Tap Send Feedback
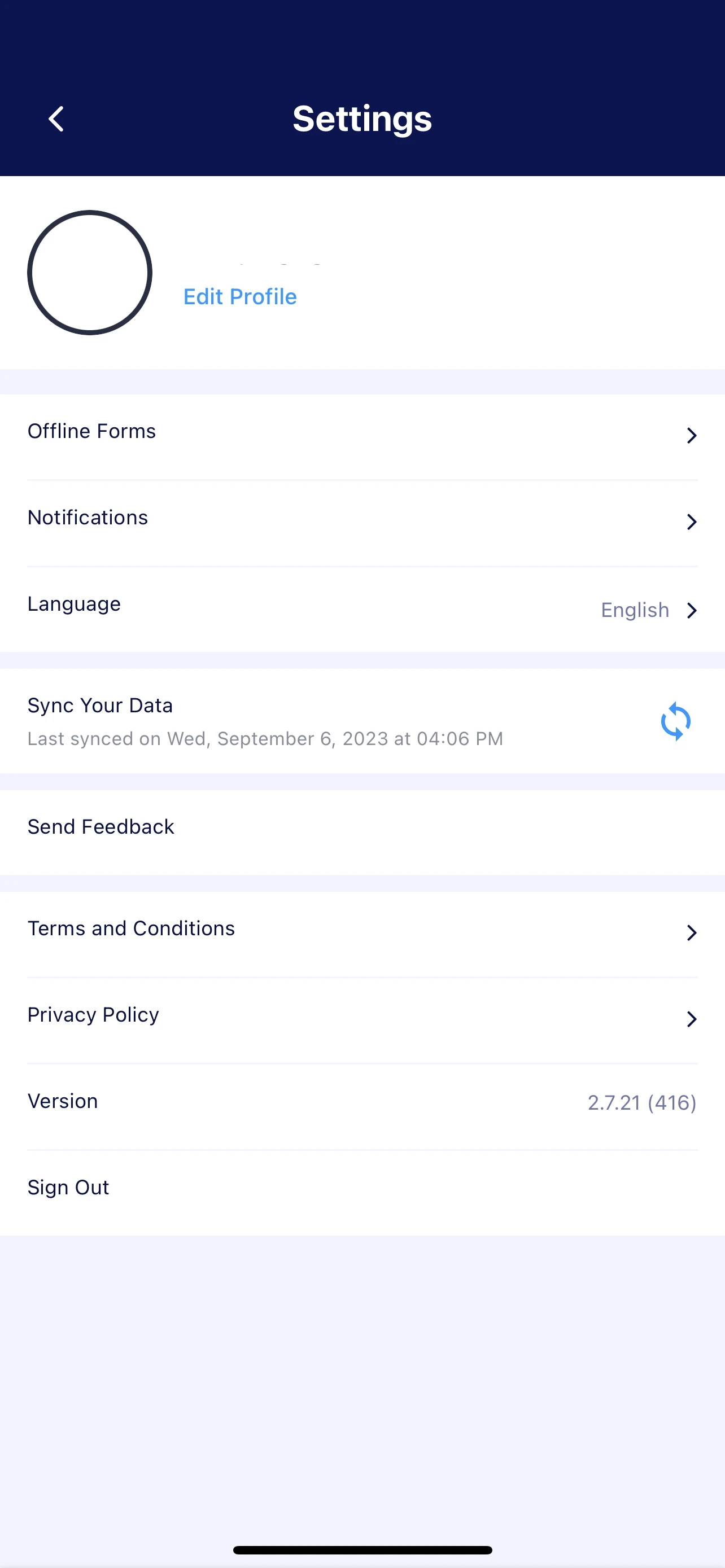This screenshot has height=1568, width=725. pyautogui.click(x=101, y=827)
